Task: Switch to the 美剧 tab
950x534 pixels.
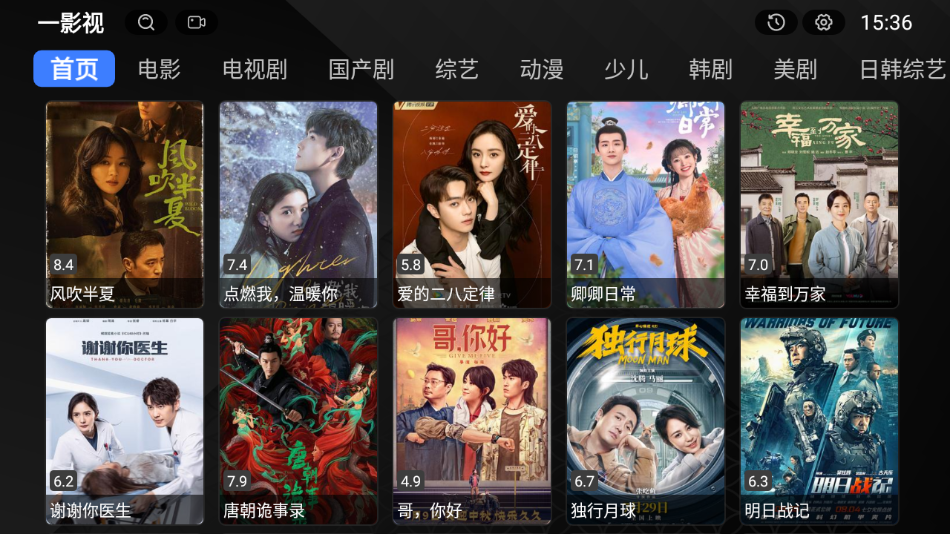Action: click(x=795, y=69)
